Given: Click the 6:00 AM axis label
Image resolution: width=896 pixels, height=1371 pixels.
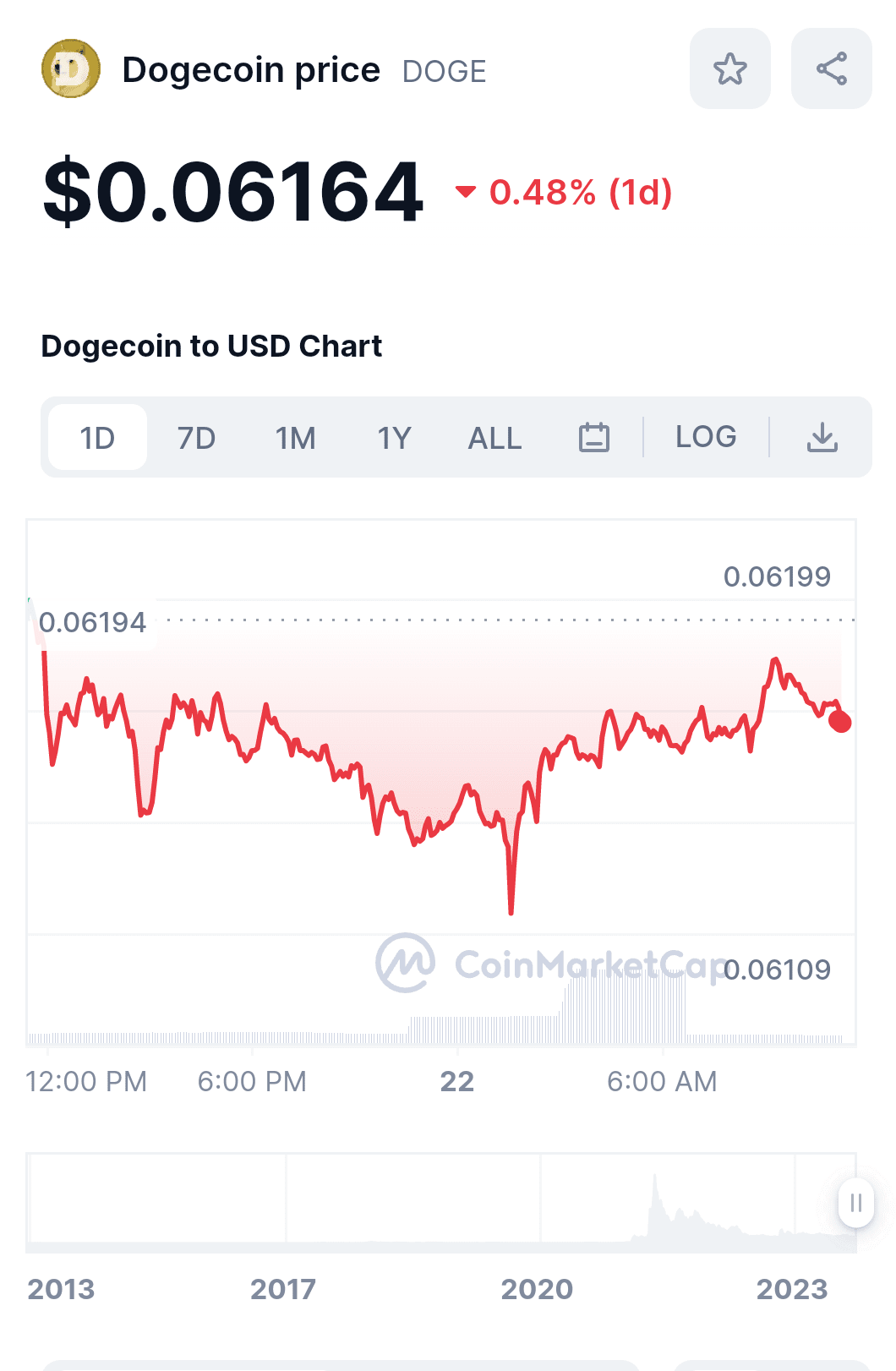Looking at the screenshot, I should [663, 1081].
